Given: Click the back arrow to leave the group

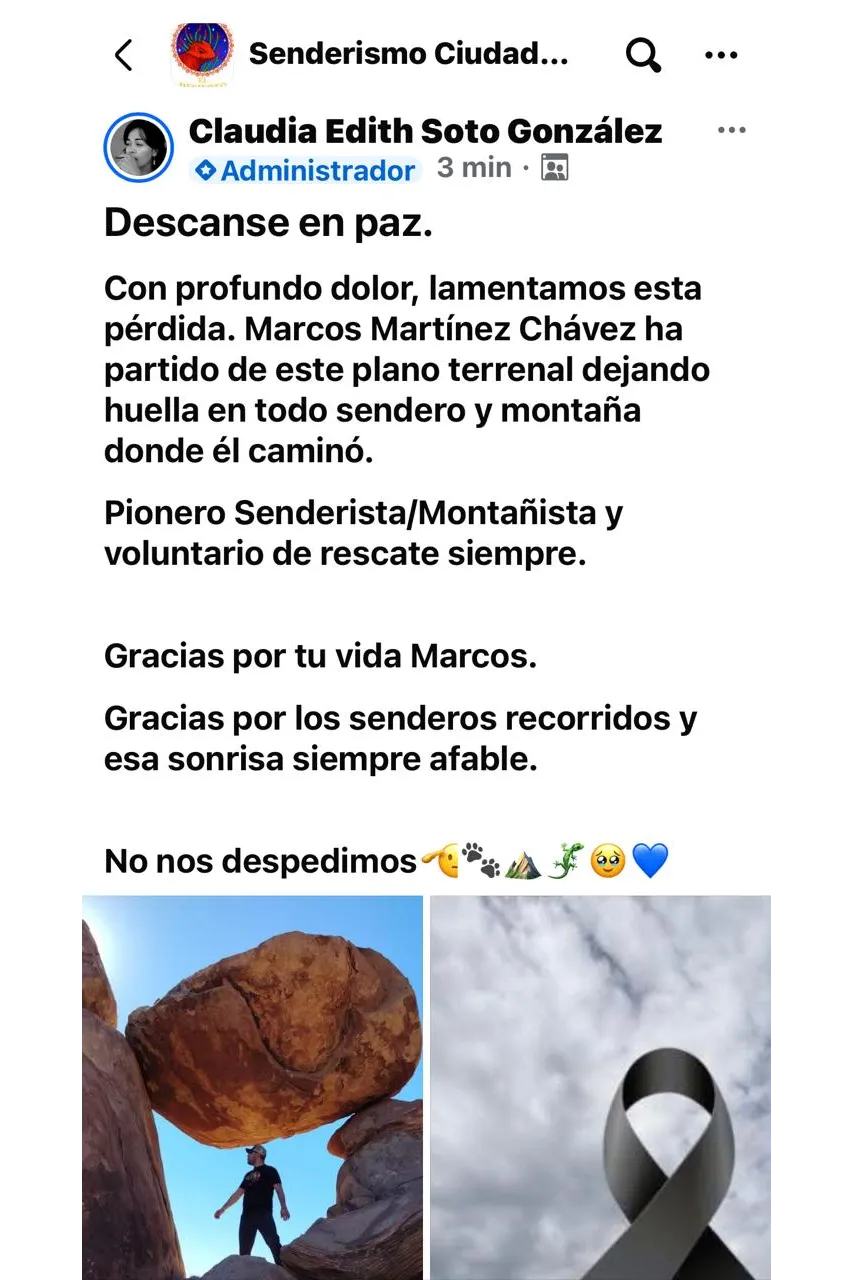Looking at the screenshot, I should click(123, 55).
